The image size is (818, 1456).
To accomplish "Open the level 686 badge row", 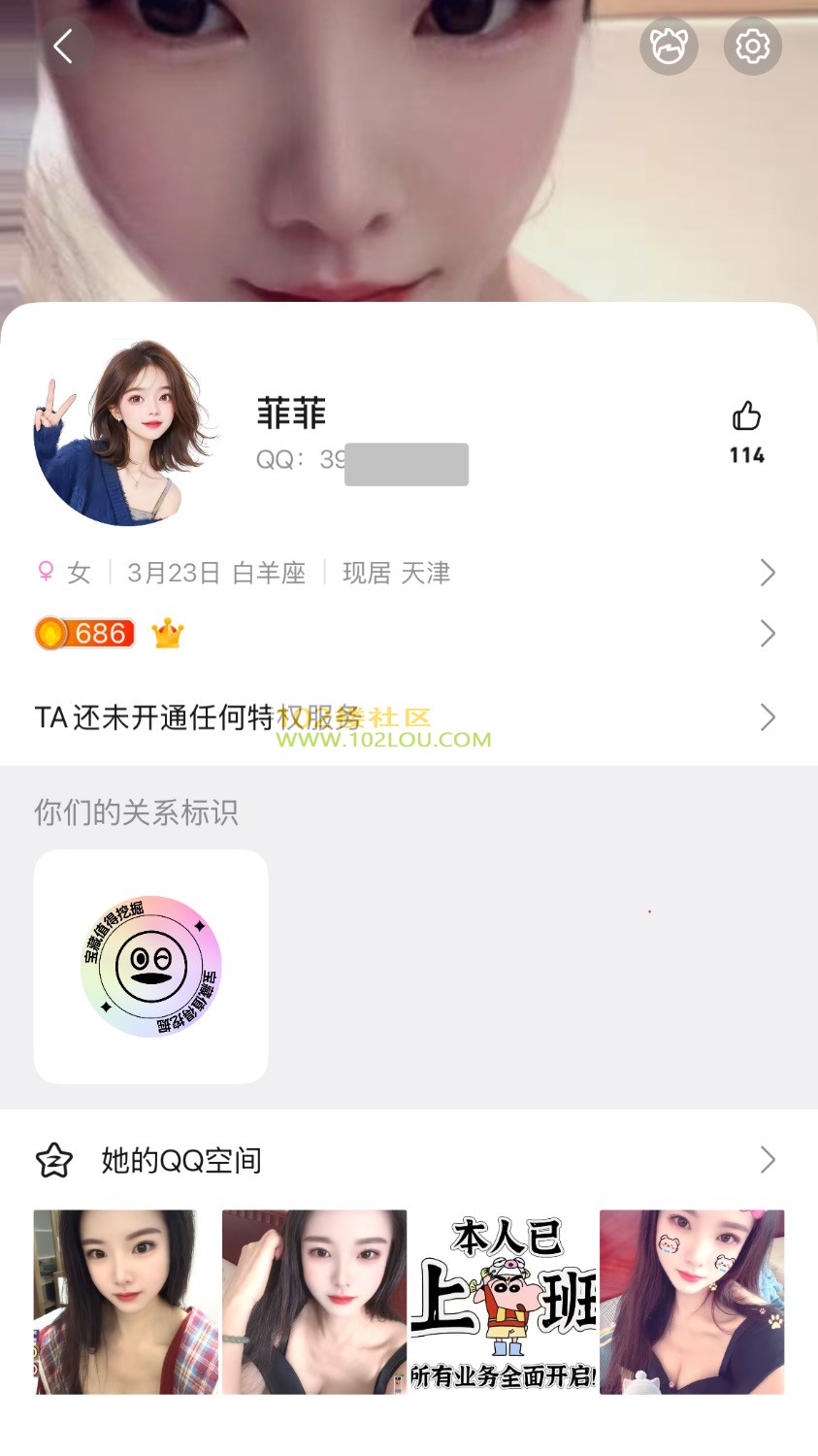I will tap(408, 634).
